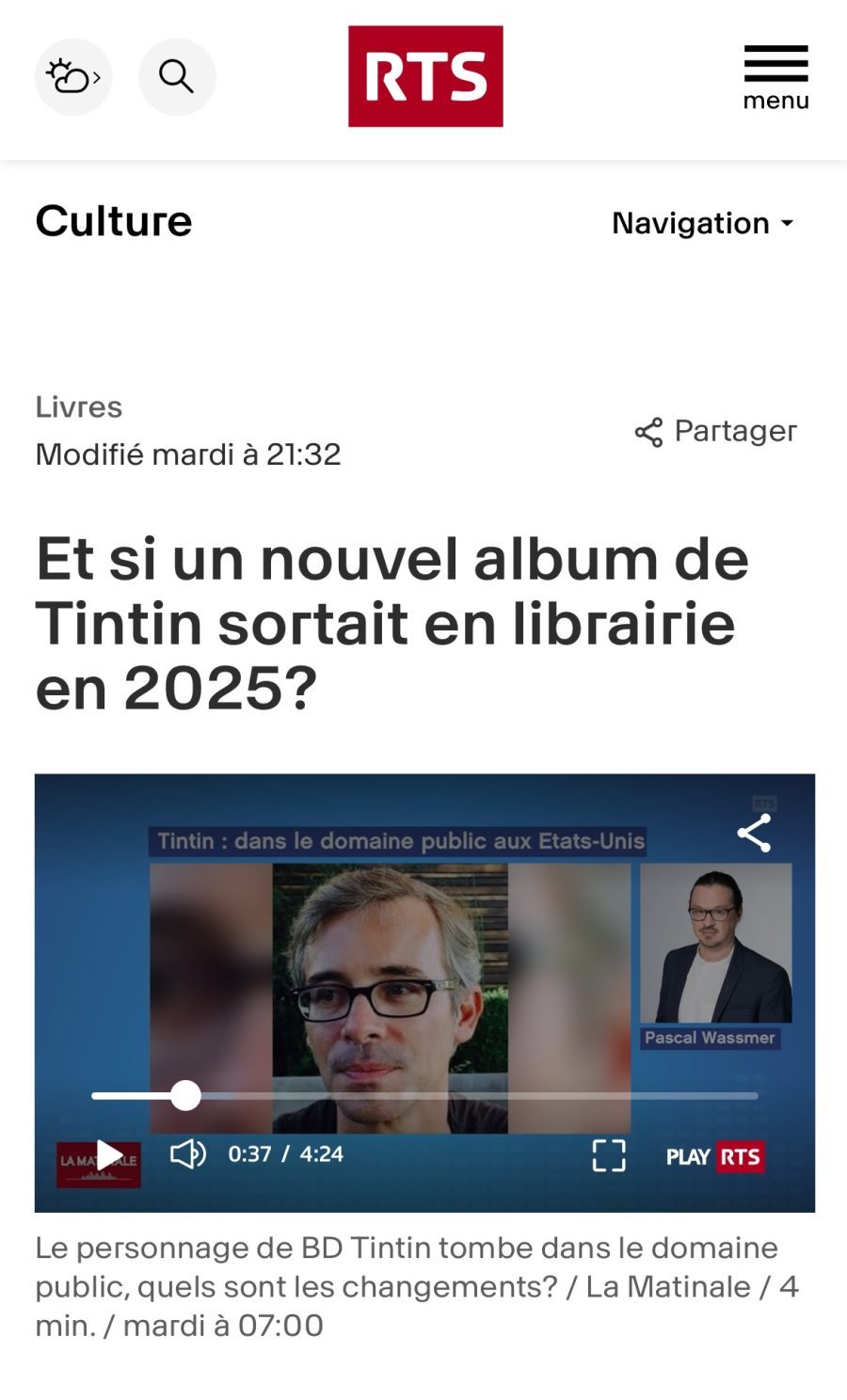847x1400 pixels.
Task: Go to the RTS homepage logo
Action: [x=425, y=76]
